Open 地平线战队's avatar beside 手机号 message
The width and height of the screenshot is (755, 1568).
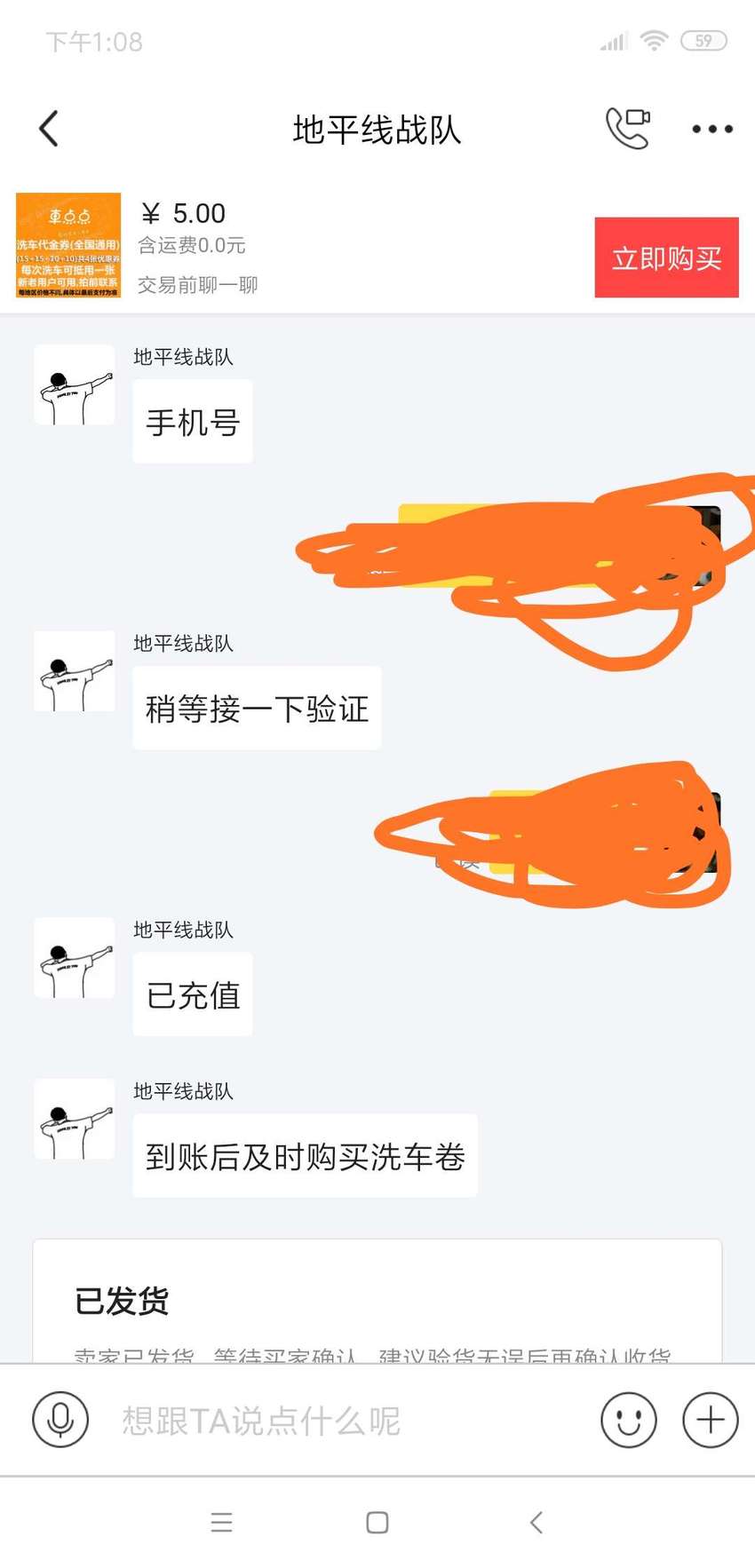click(75, 384)
